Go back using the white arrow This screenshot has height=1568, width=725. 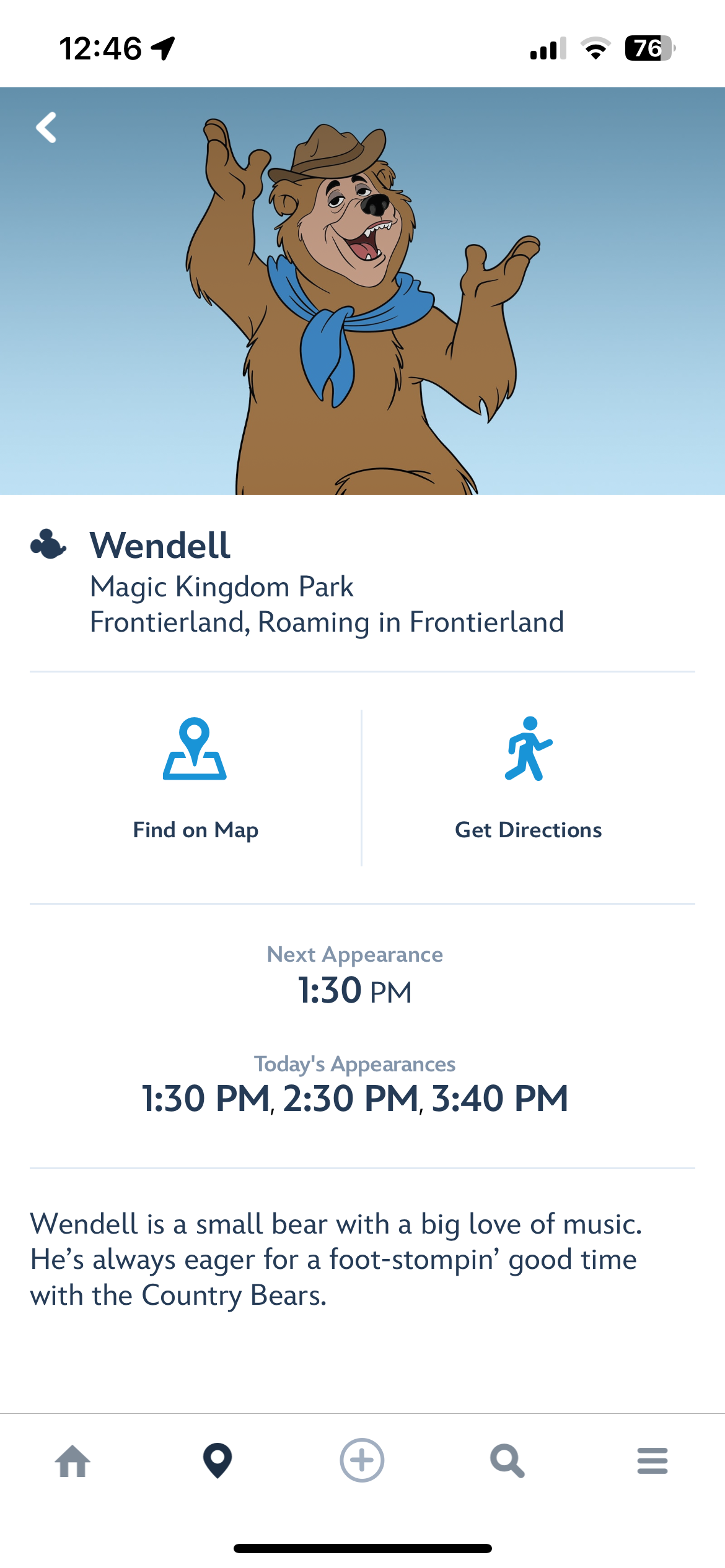[x=46, y=128]
